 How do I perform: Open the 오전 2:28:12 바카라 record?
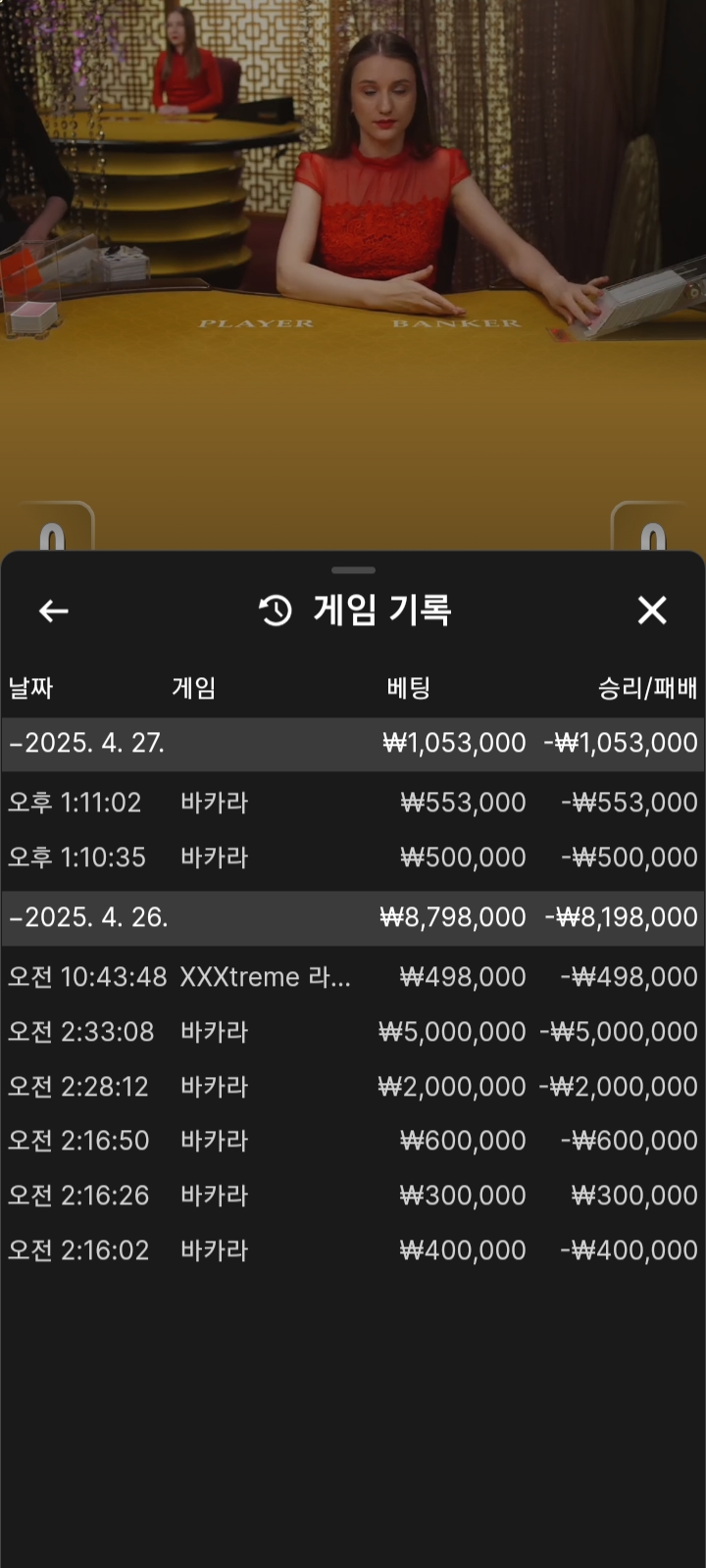pos(353,1087)
